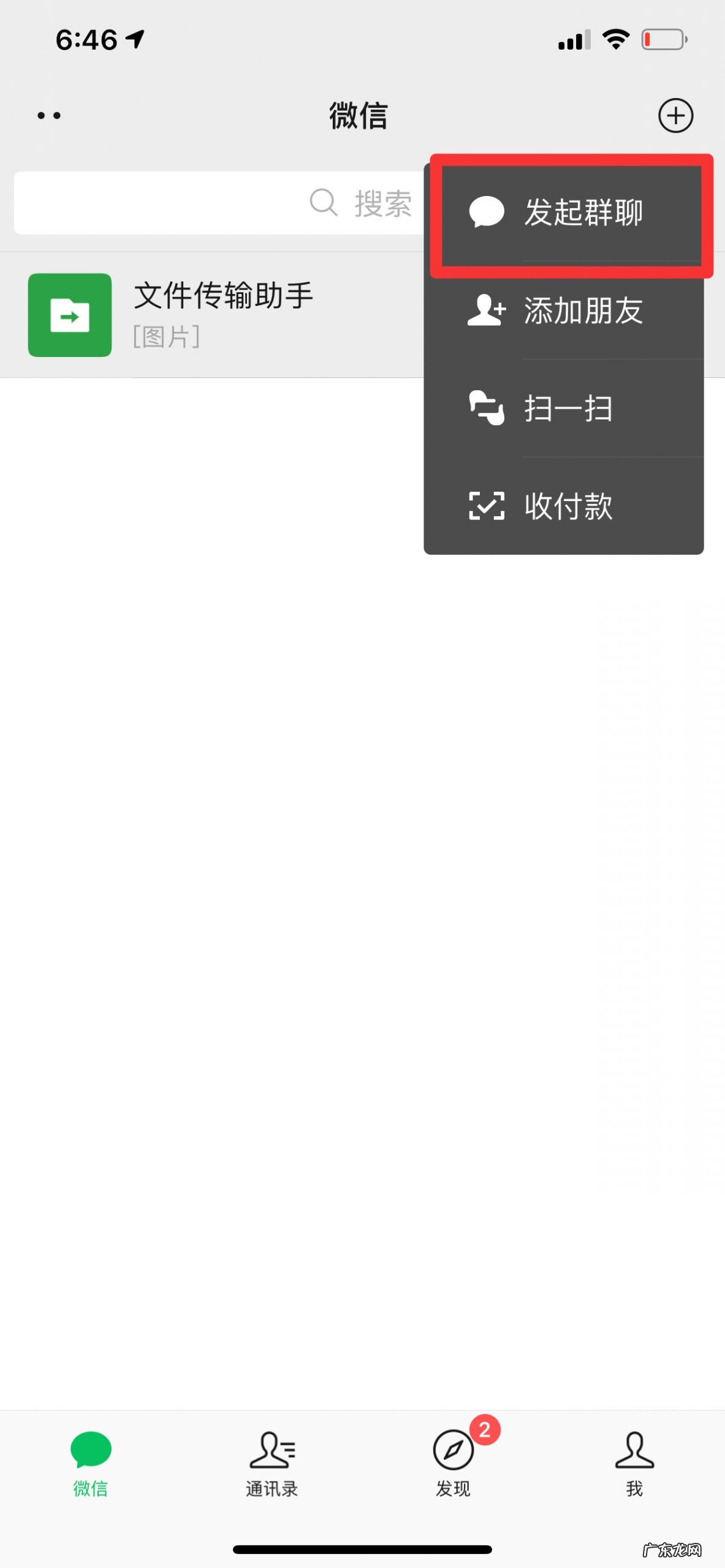Tap the plus icon in the header

point(675,116)
